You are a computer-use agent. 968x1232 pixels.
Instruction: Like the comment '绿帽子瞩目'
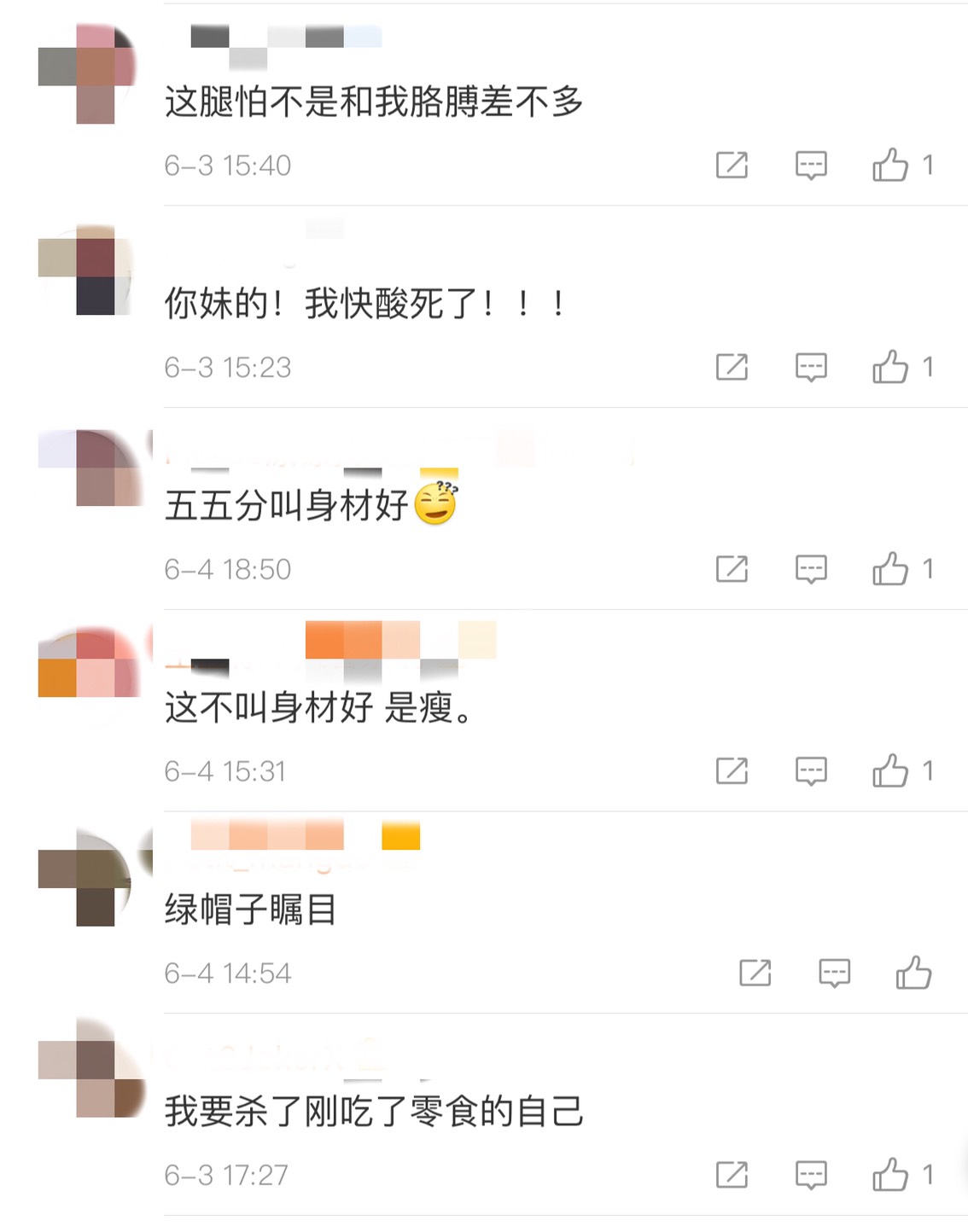(913, 973)
